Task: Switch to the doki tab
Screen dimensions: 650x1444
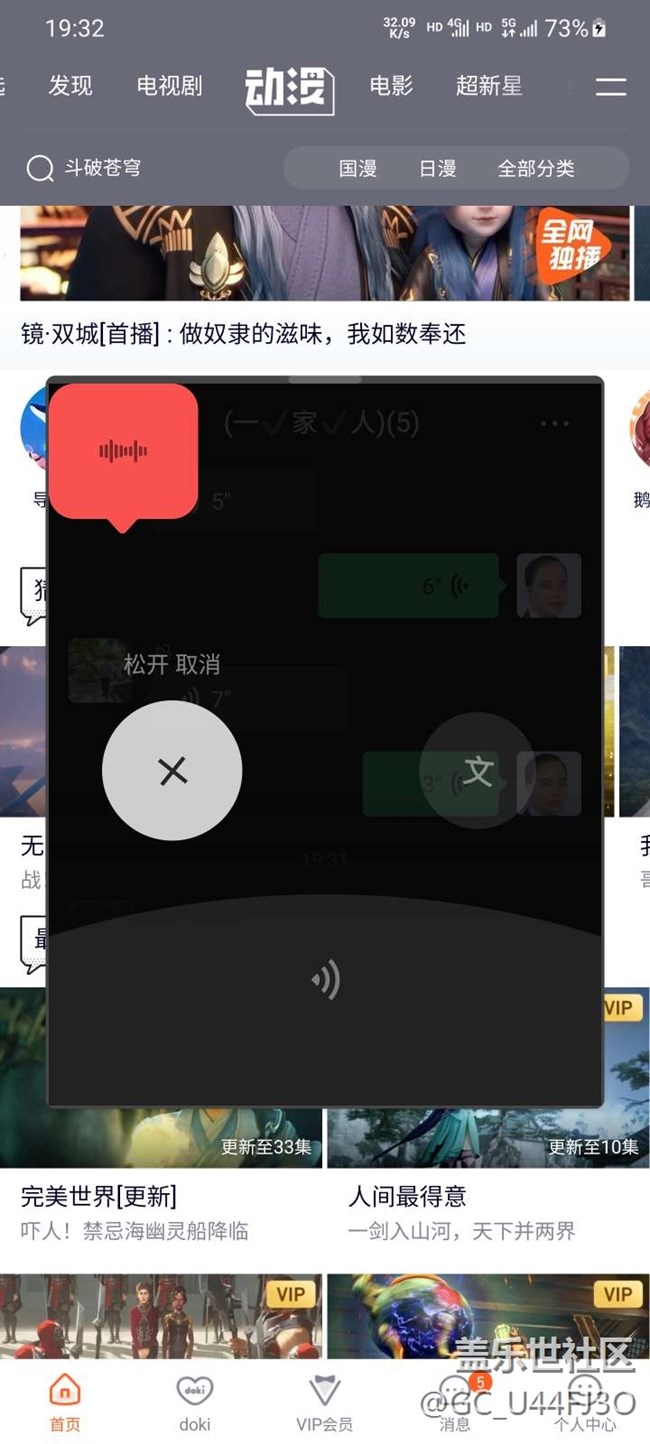Action: (195, 1402)
